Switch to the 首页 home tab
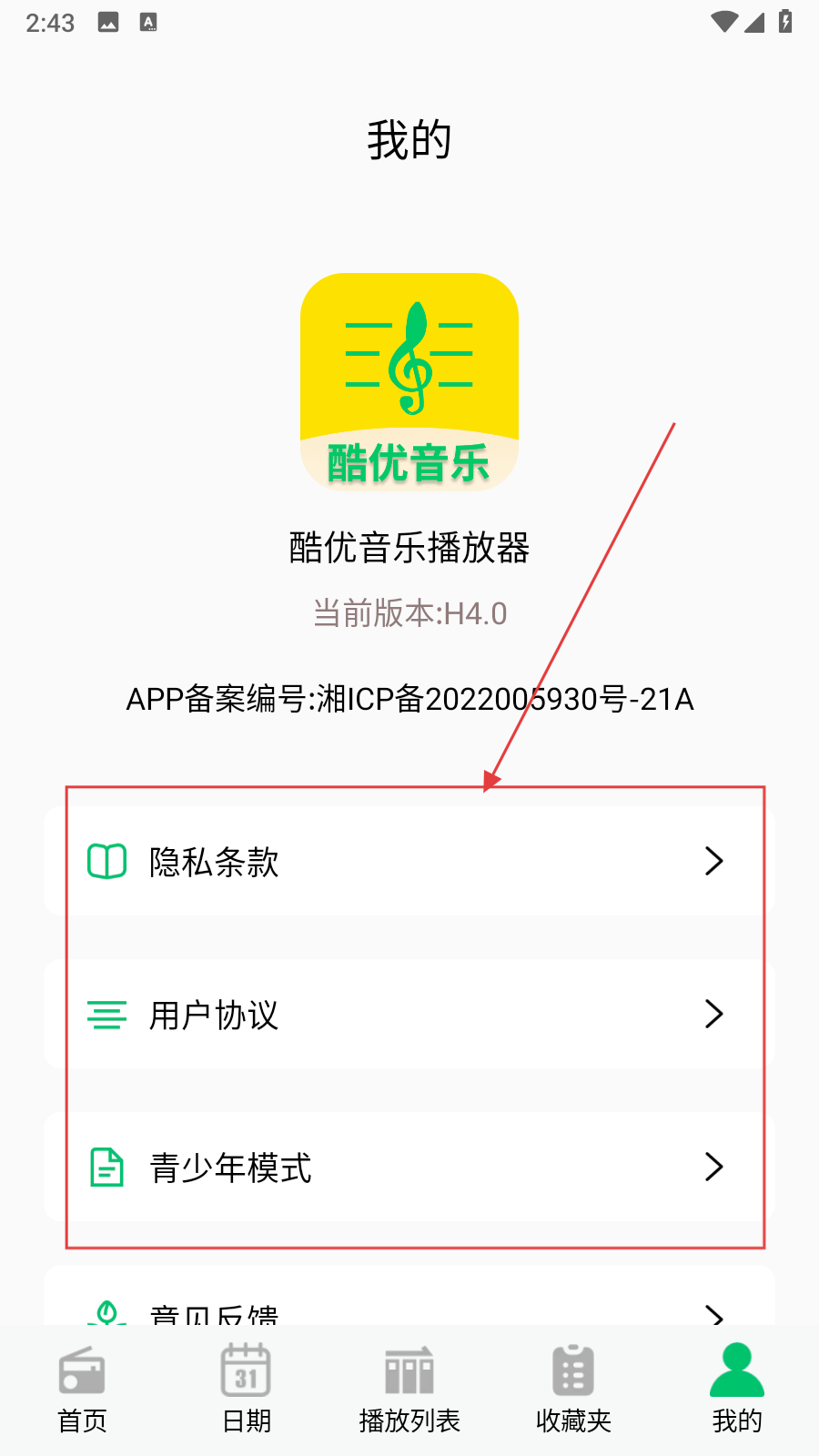This screenshot has height=1456, width=819. click(82, 1389)
